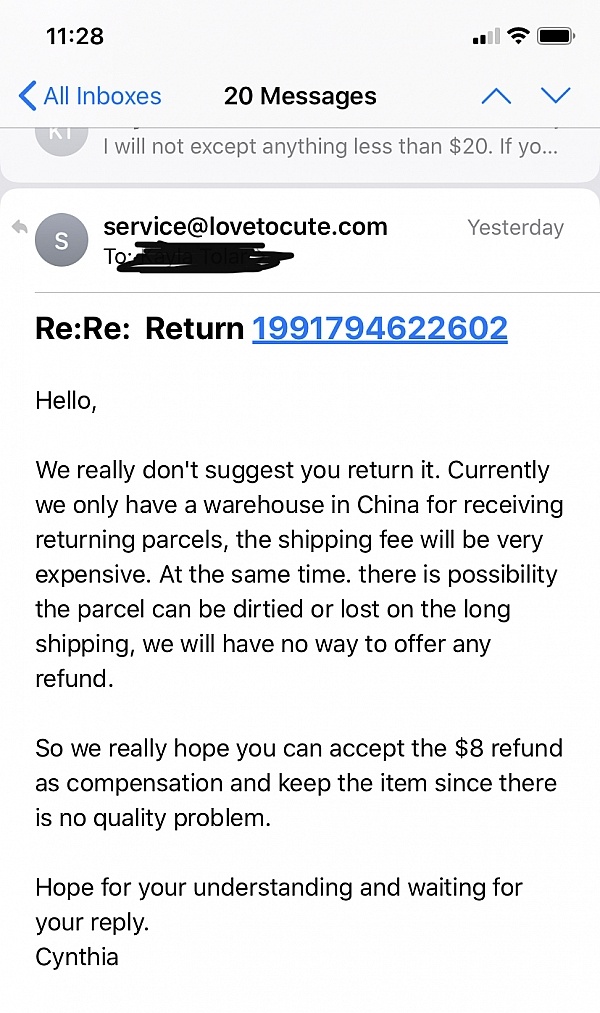Viewport: 600px width, 1013px height.
Task: Jump to the next message with the down arrow
Action: (555, 96)
